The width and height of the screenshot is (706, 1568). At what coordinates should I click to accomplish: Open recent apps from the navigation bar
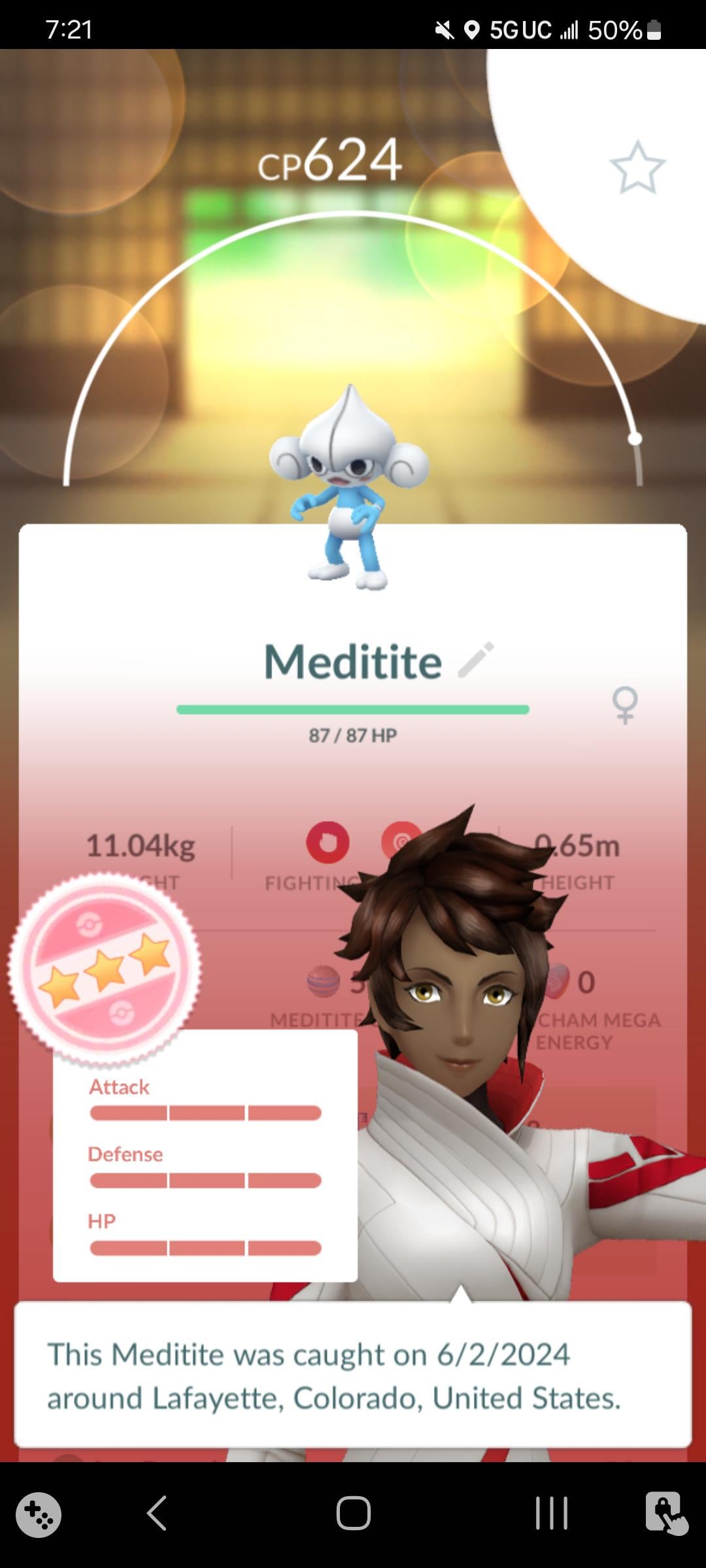click(x=551, y=1513)
